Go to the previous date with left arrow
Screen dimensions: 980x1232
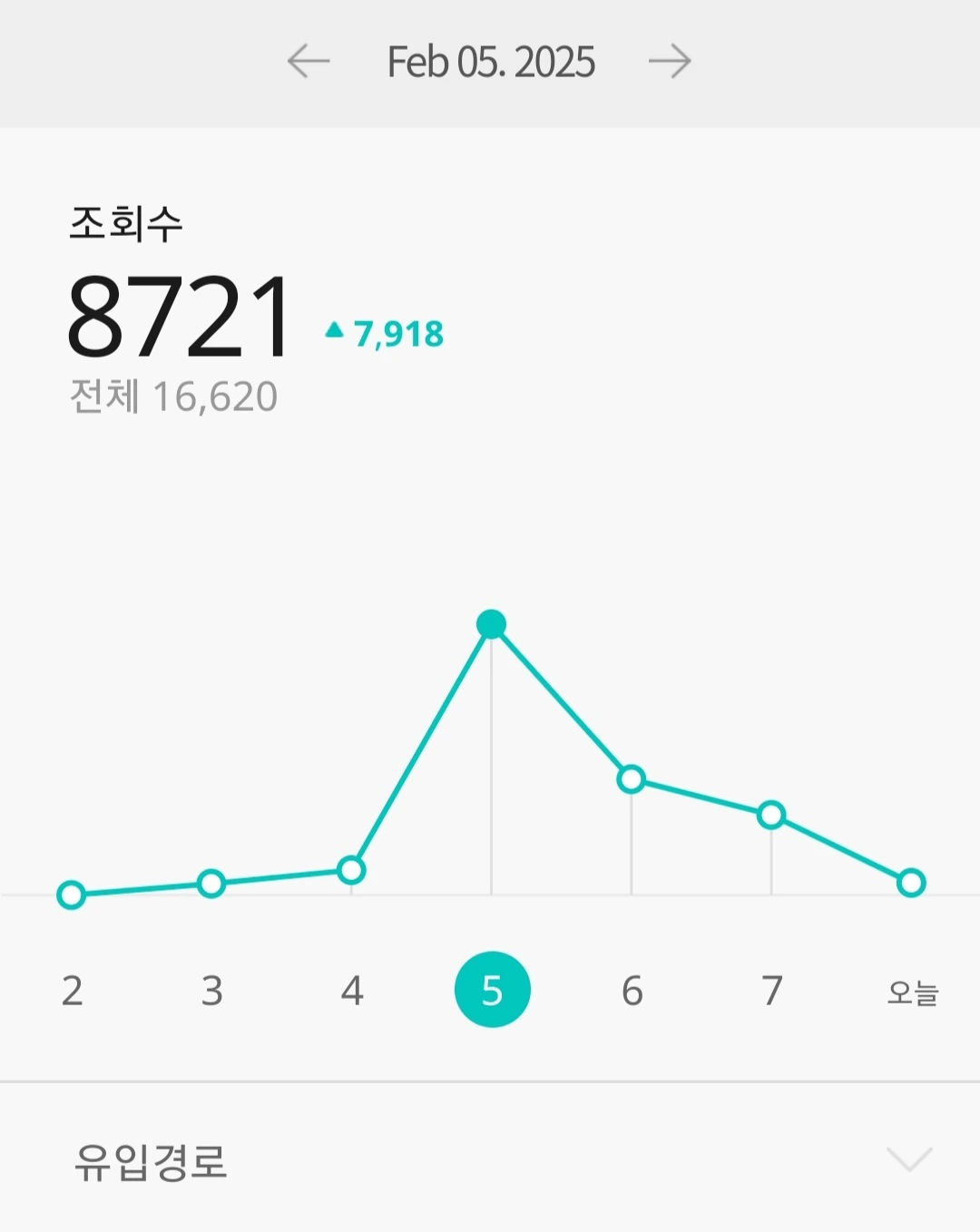(x=309, y=62)
